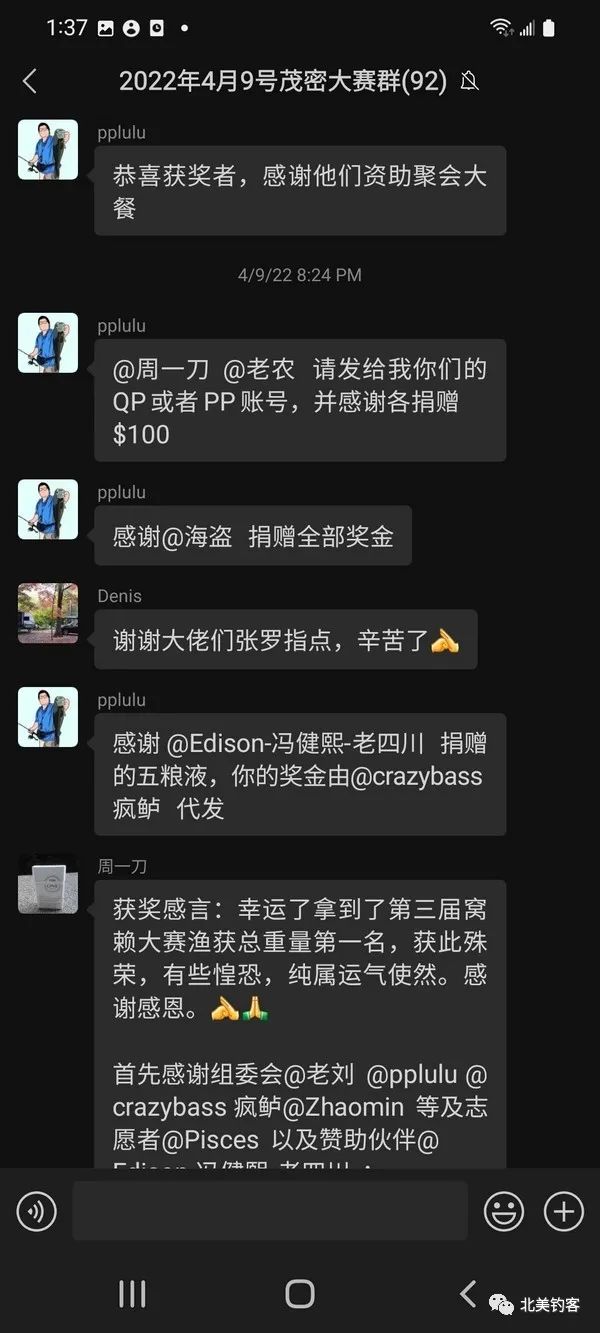Open the plus attachments menu

point(564,1212)
